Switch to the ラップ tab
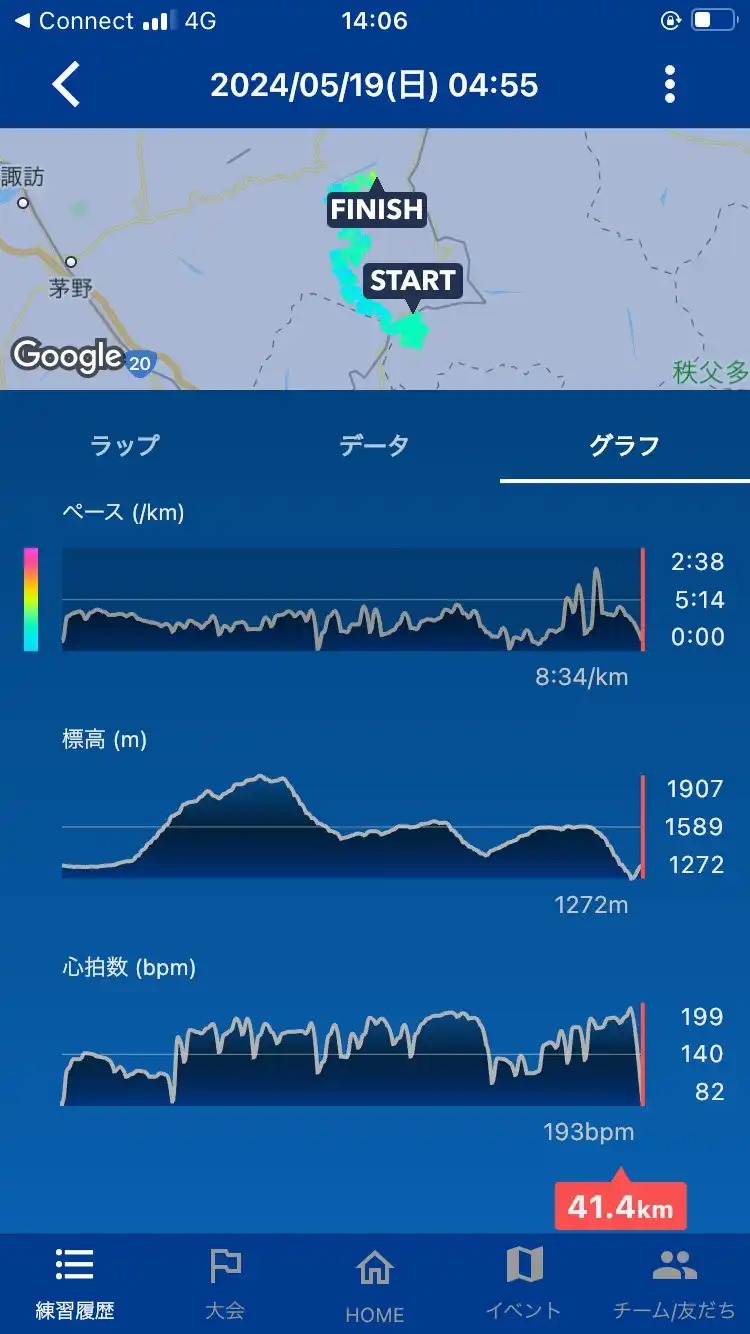Image resolution: width=750 pixels, height=1334 pixels. [125, 446]
